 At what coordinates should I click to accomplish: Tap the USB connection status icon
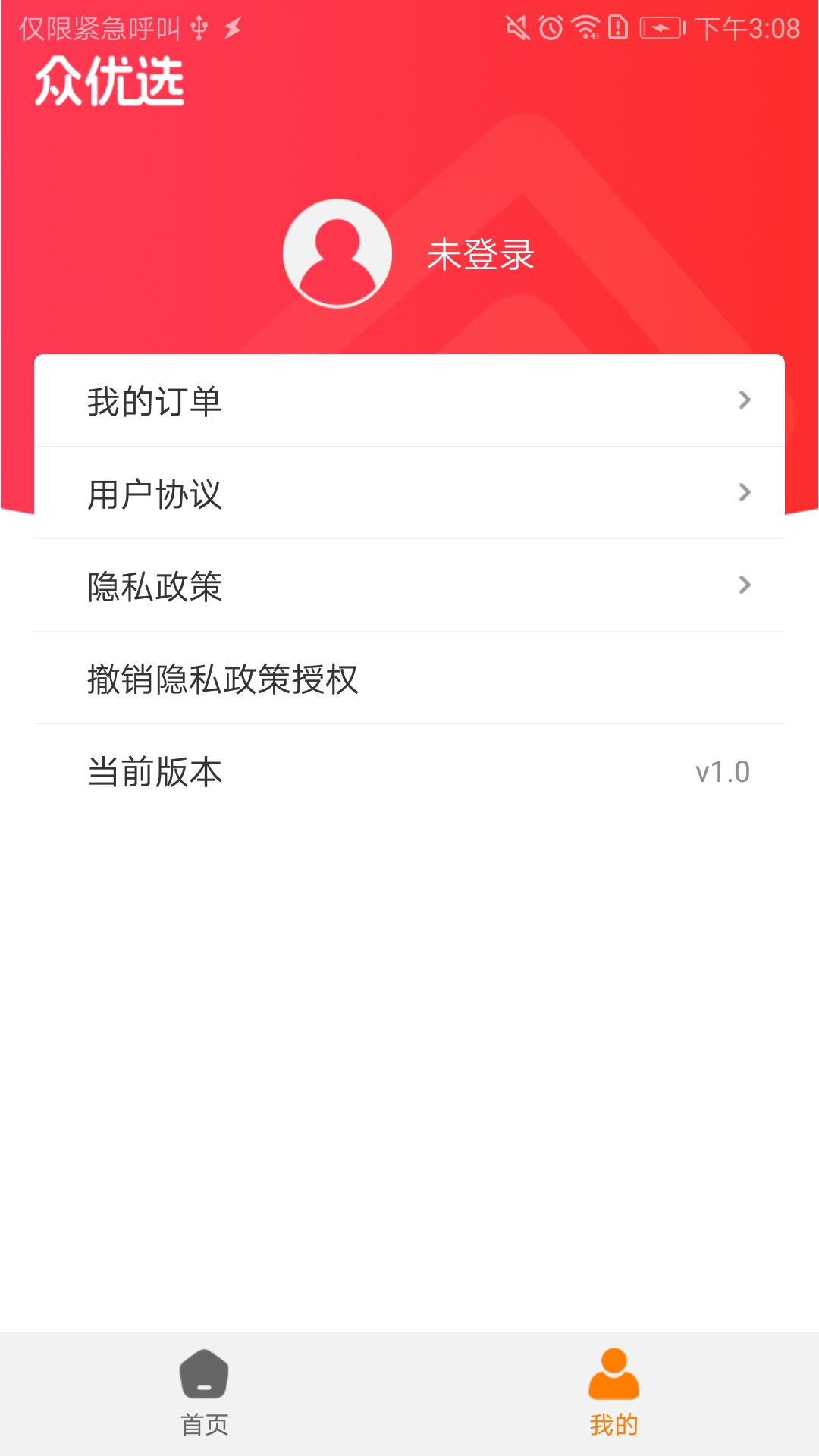point(199,25)
